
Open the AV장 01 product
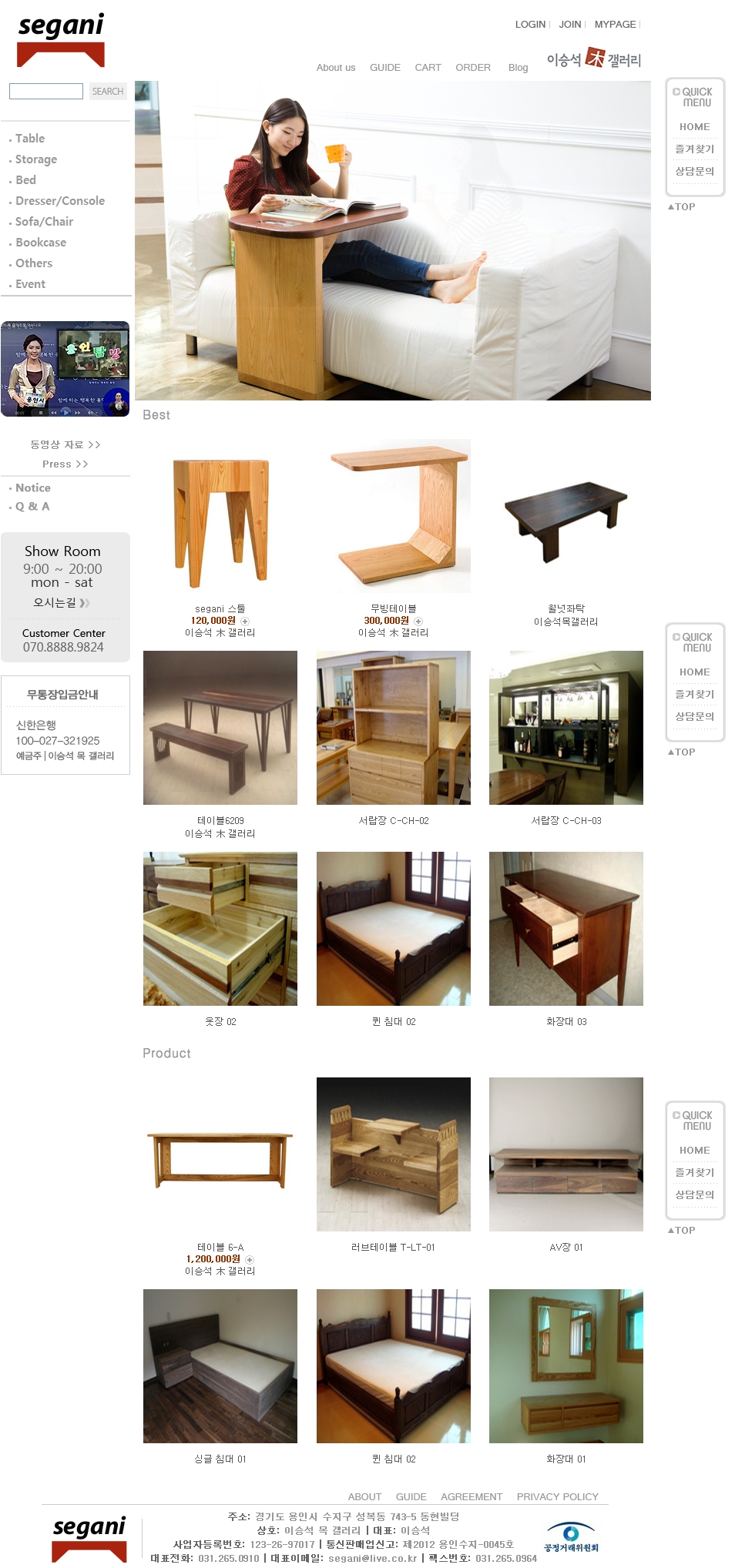point(566,1154)
